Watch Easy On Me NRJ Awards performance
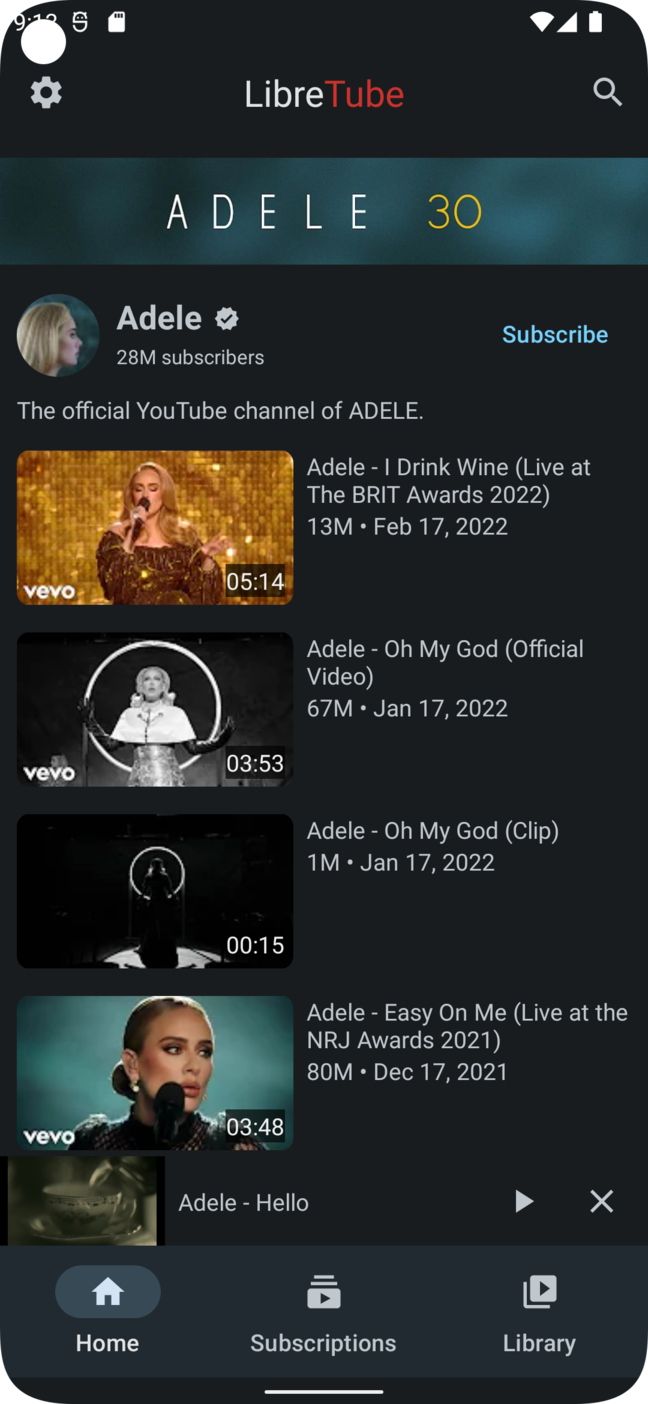 [x=324, y=1073]
